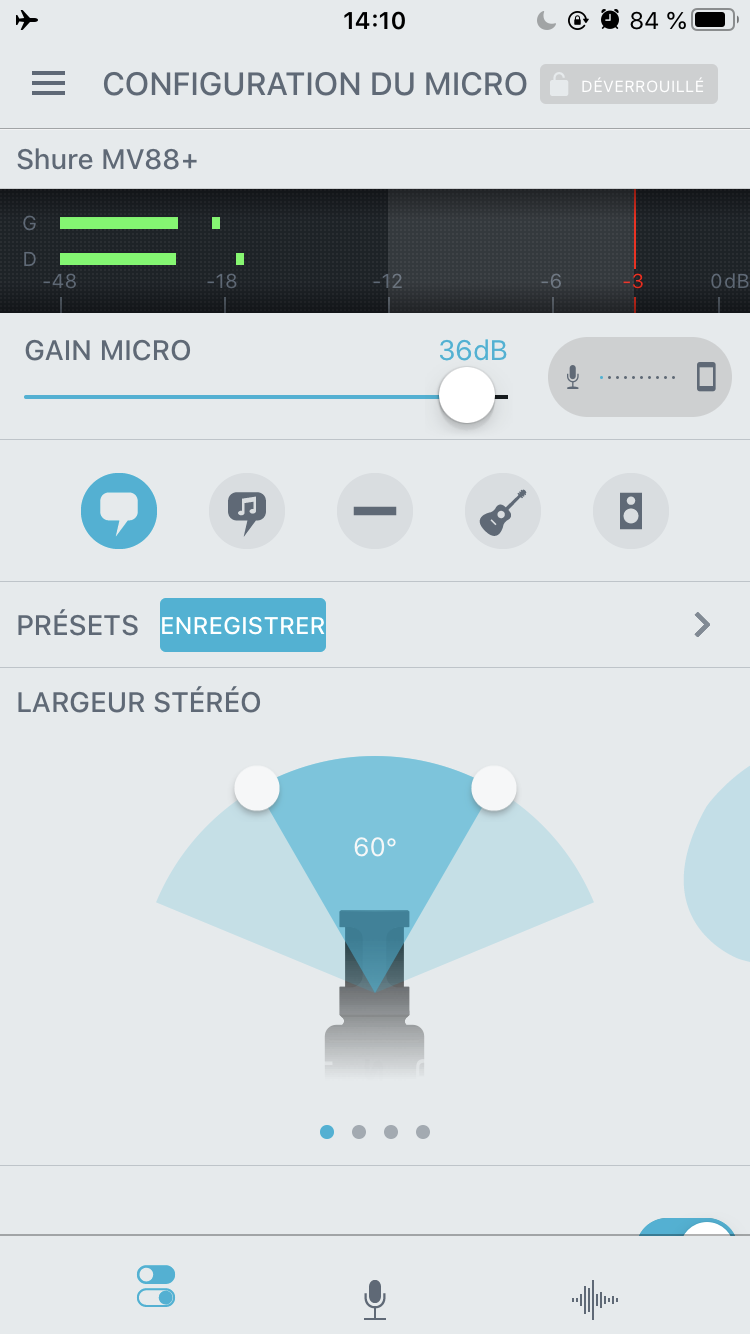Tap the right stereo width handle
750x1334 pixels.
(494, 788)
